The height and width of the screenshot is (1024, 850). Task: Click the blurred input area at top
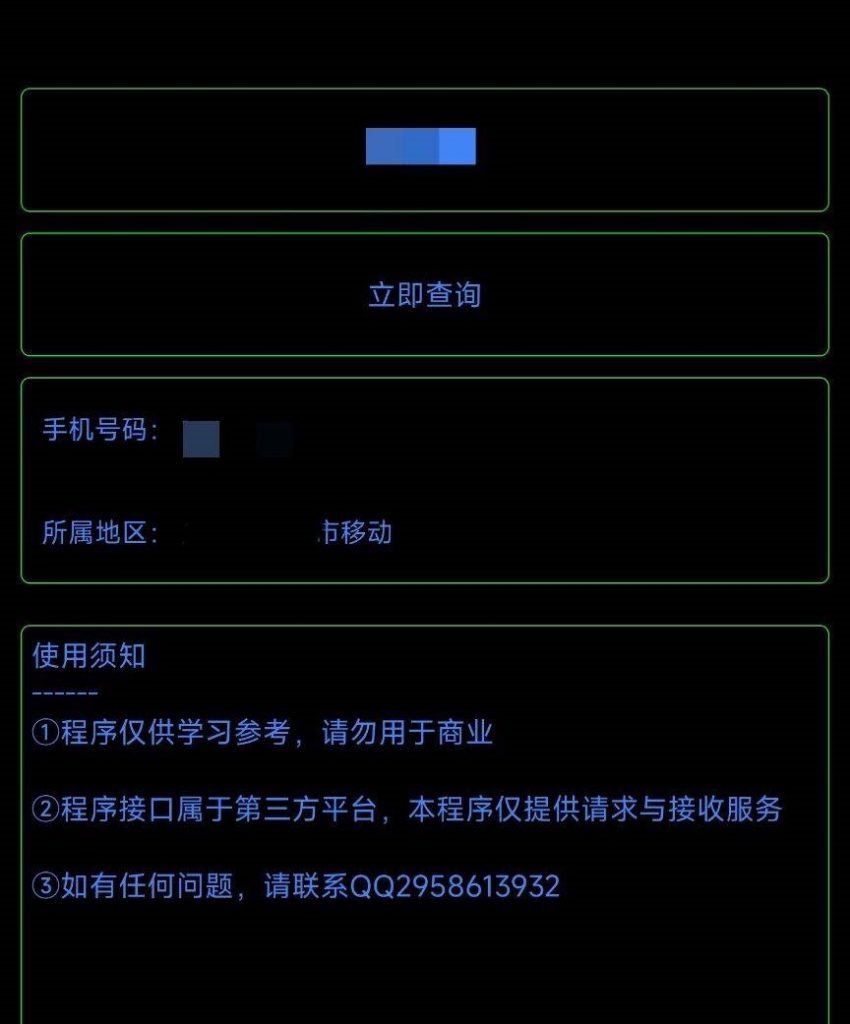point(420,147)
